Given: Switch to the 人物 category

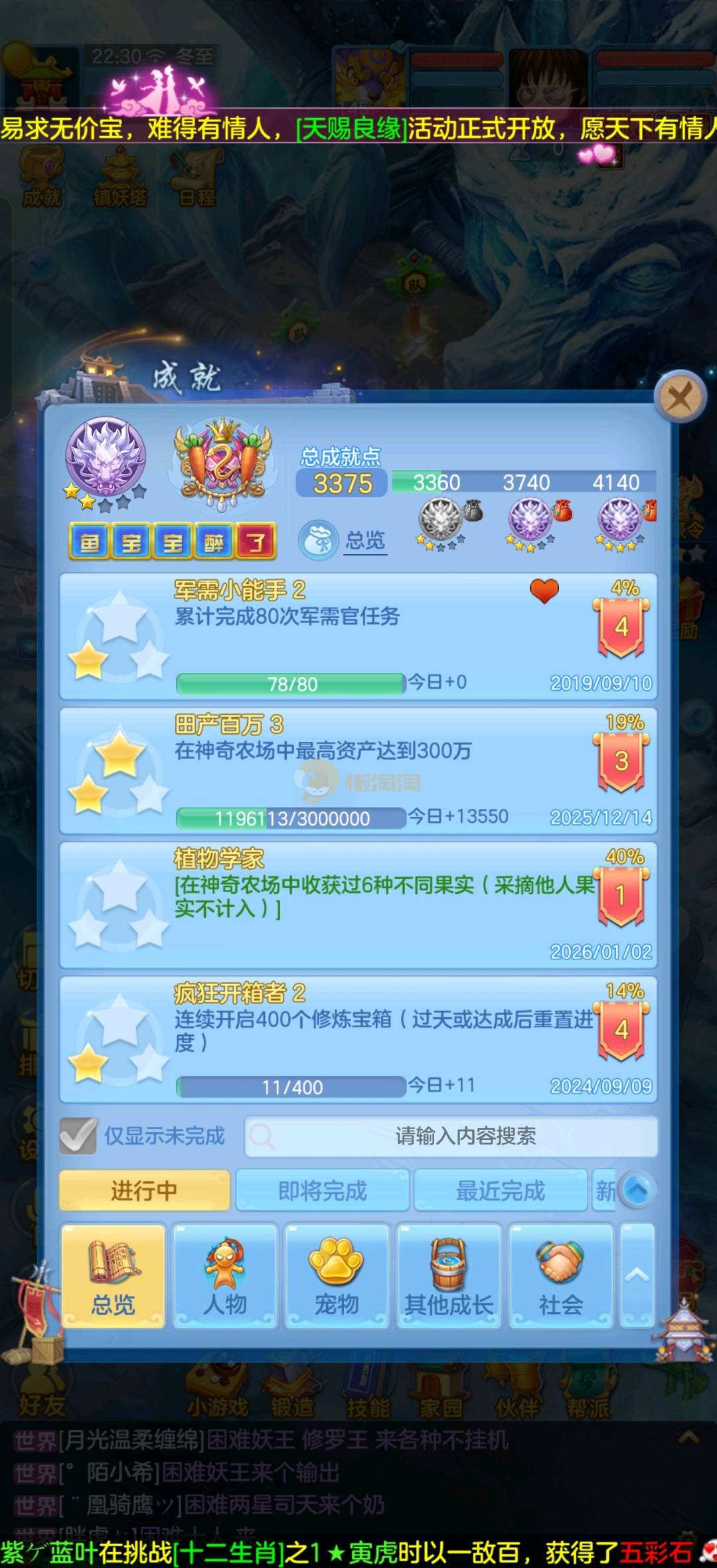Looking at the screenshot, I should pos(224,1275).
